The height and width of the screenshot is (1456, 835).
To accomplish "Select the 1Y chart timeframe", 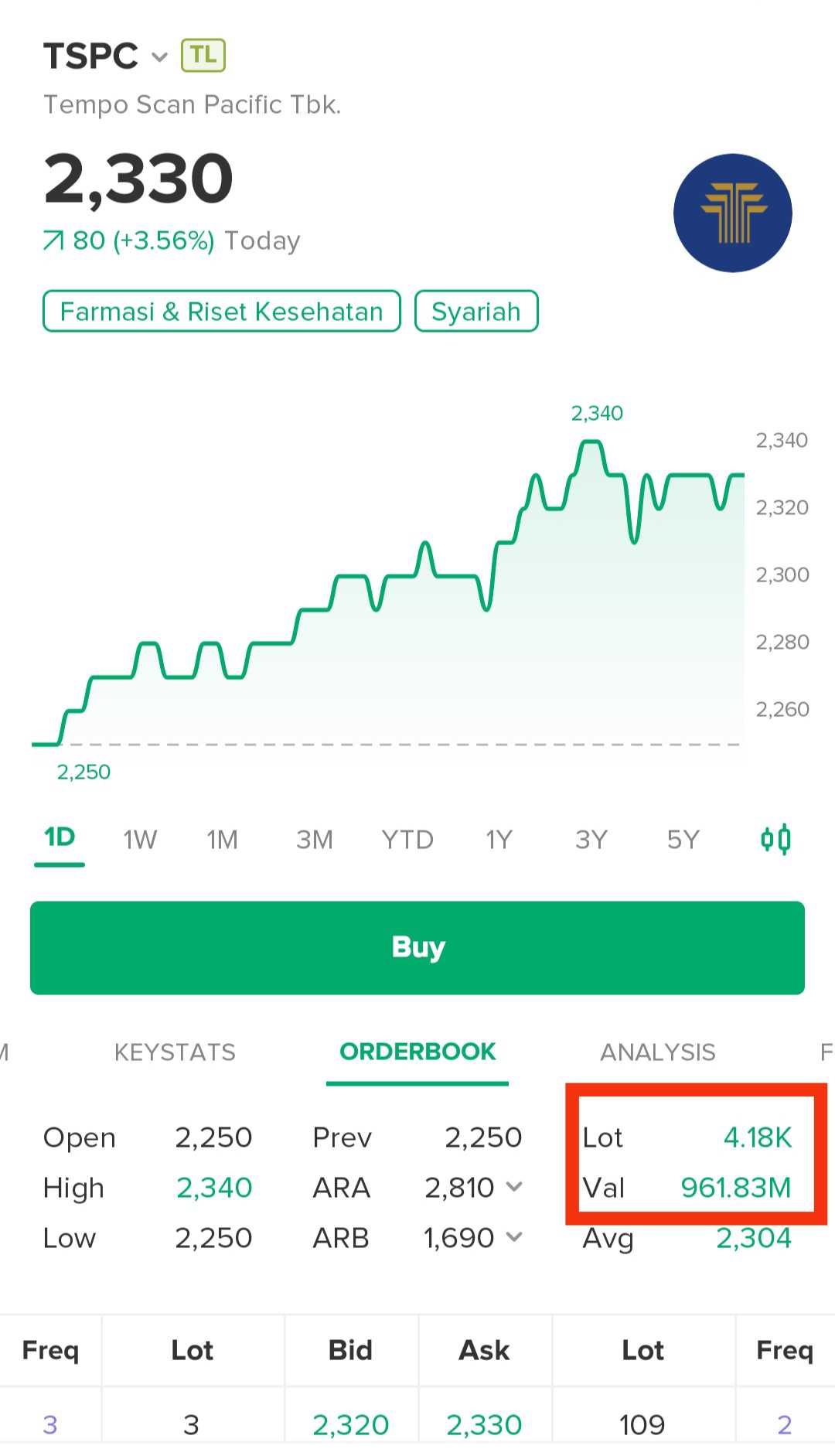I will click(499, 839).
